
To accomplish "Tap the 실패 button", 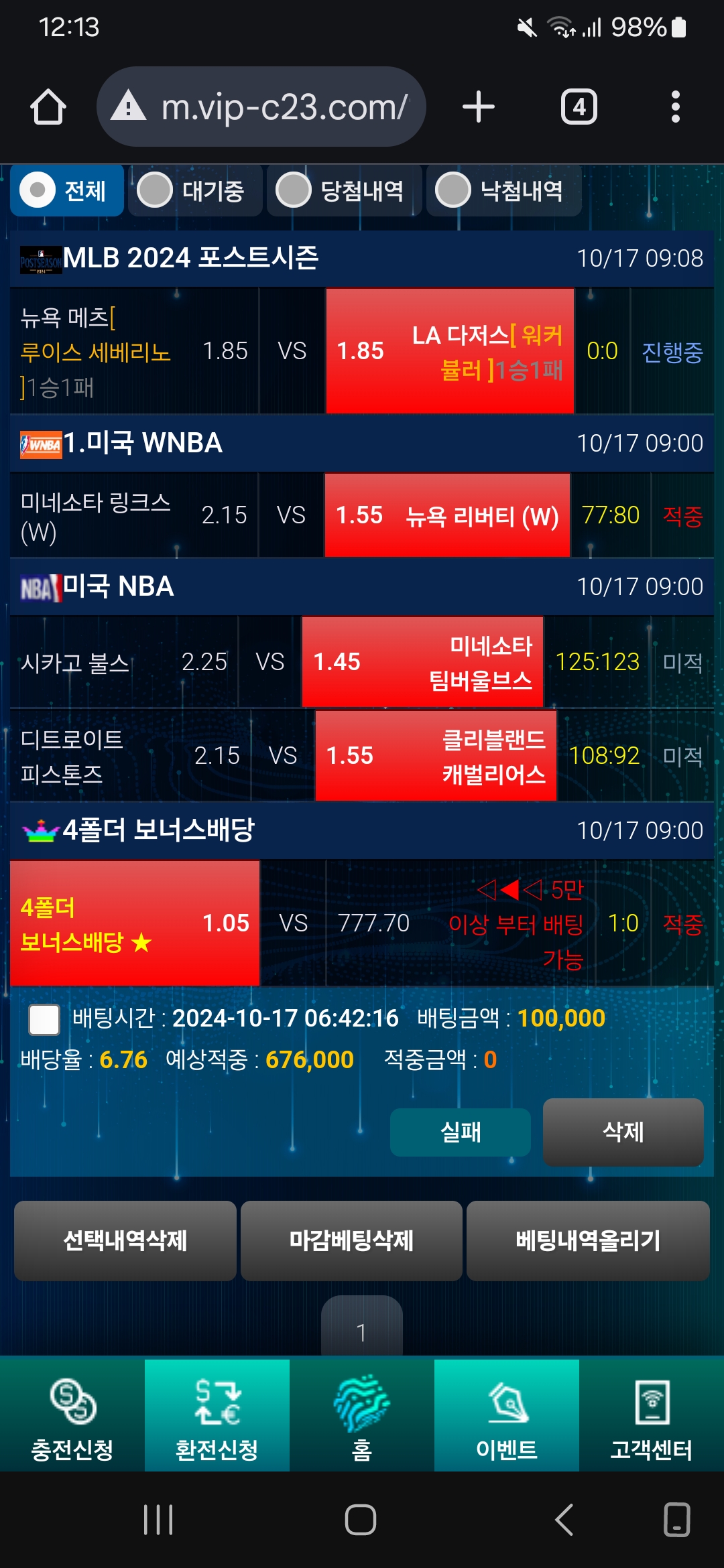I will coord(461,1132).
